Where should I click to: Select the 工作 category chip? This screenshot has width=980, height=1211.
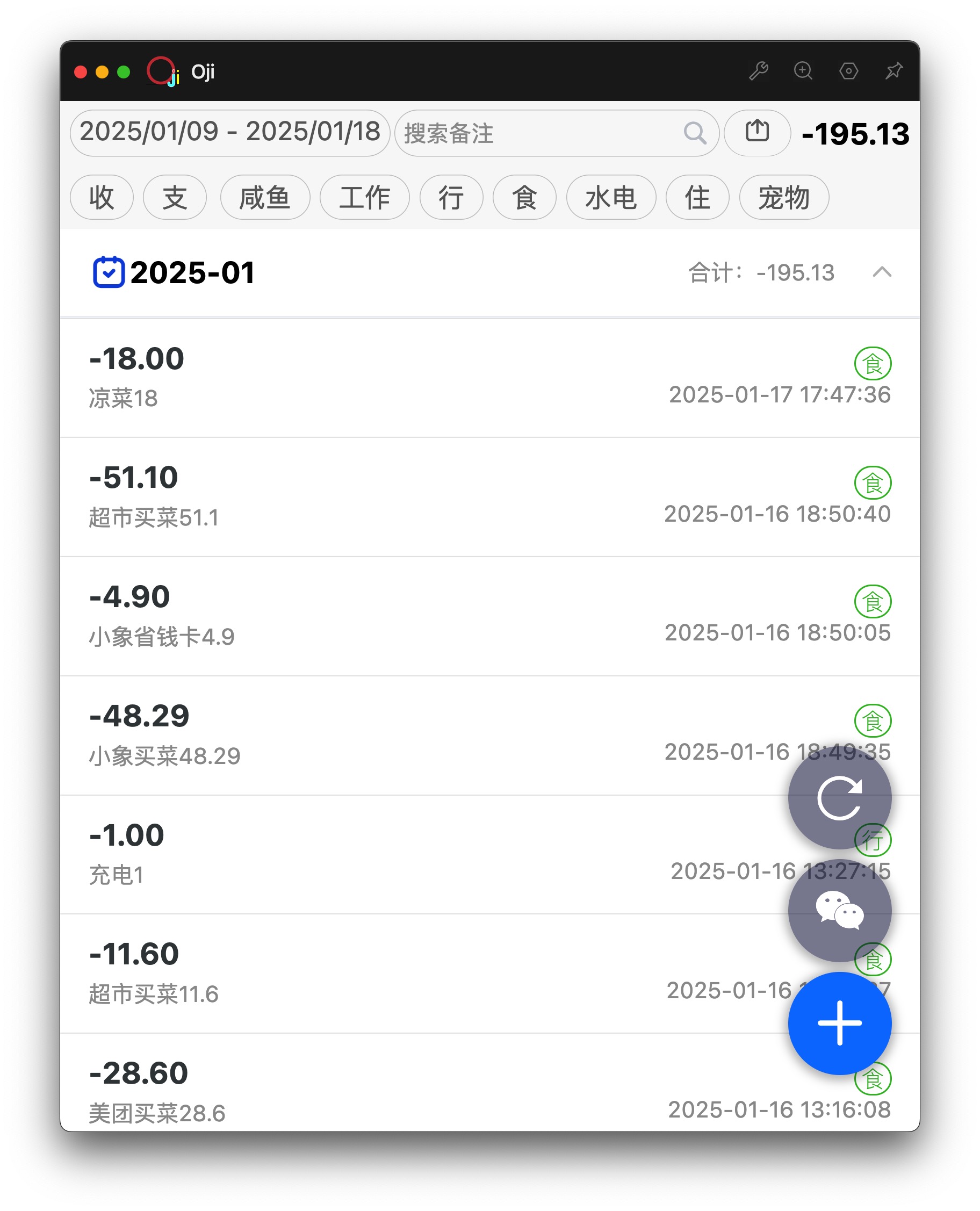coord(364,198)
